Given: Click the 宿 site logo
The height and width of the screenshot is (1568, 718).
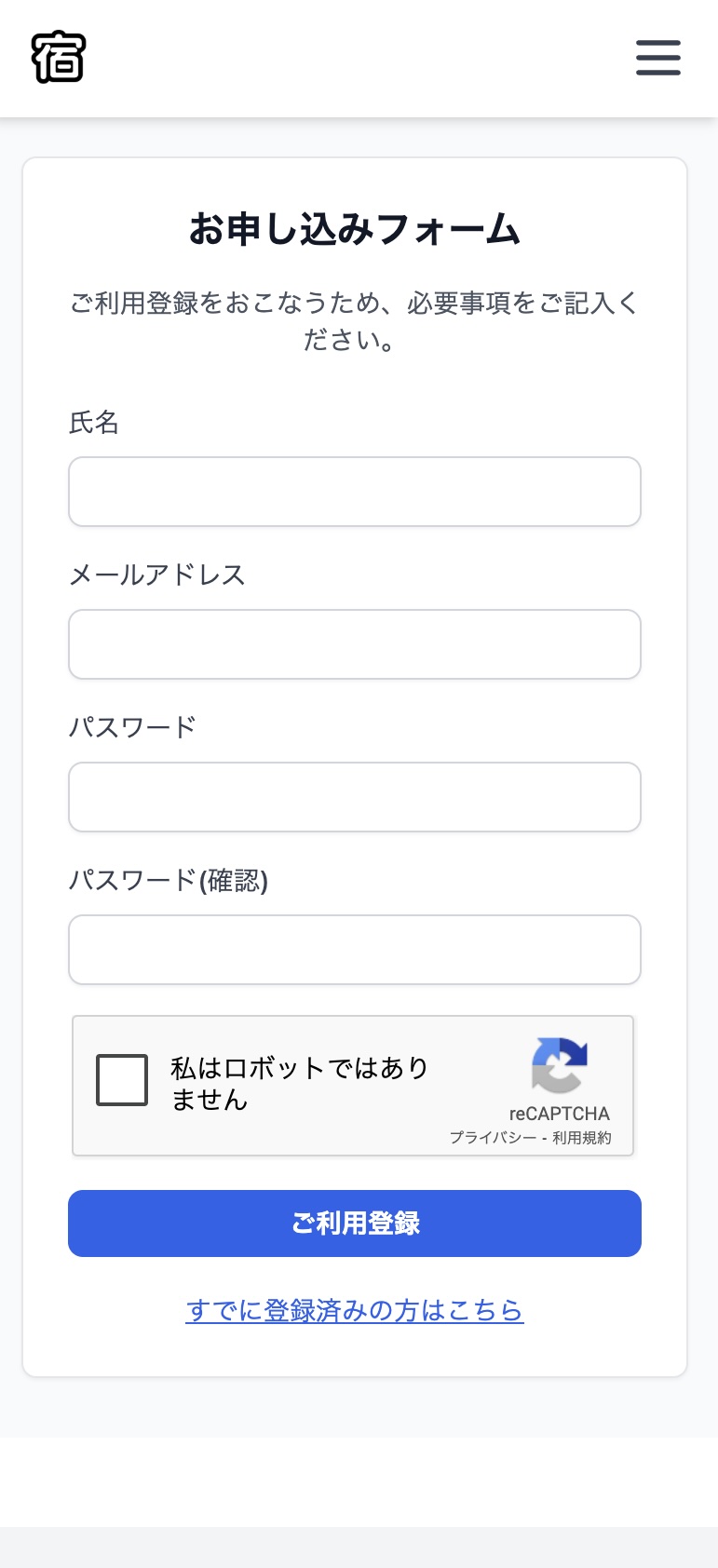Looking at the screenshot, I should (x=59, y=57).
